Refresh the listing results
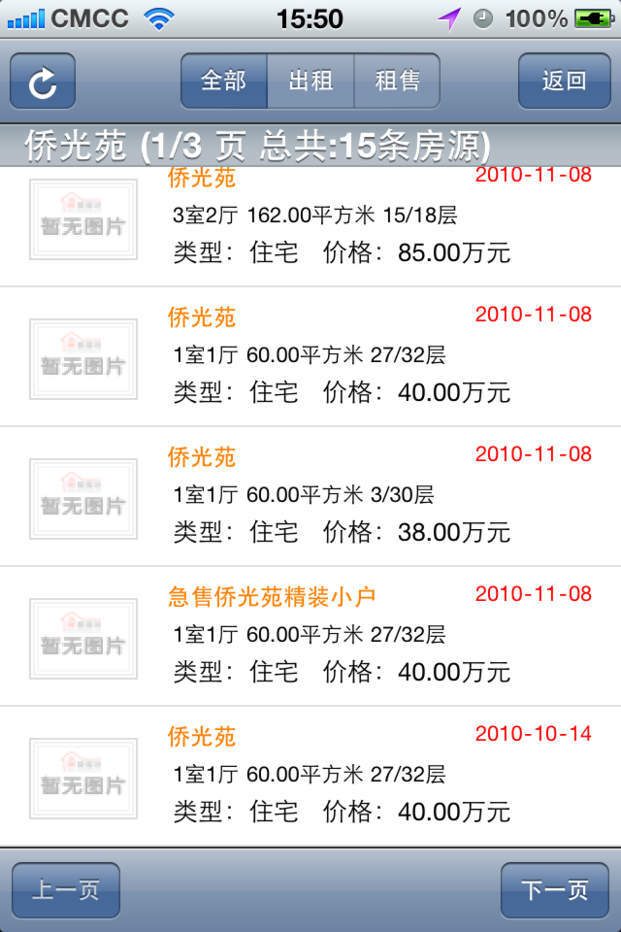Screen dimensions: 621x932 (43, 82)
